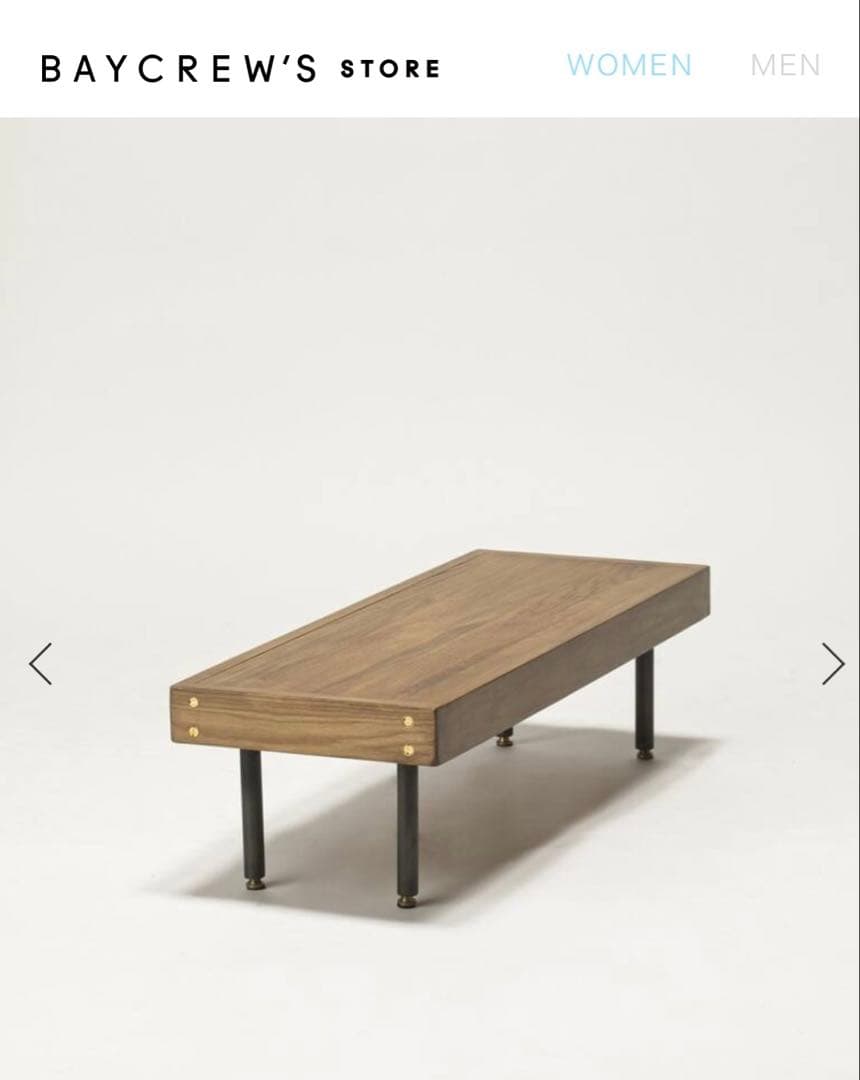Select the back chevron on the image slider

point(39,663)
